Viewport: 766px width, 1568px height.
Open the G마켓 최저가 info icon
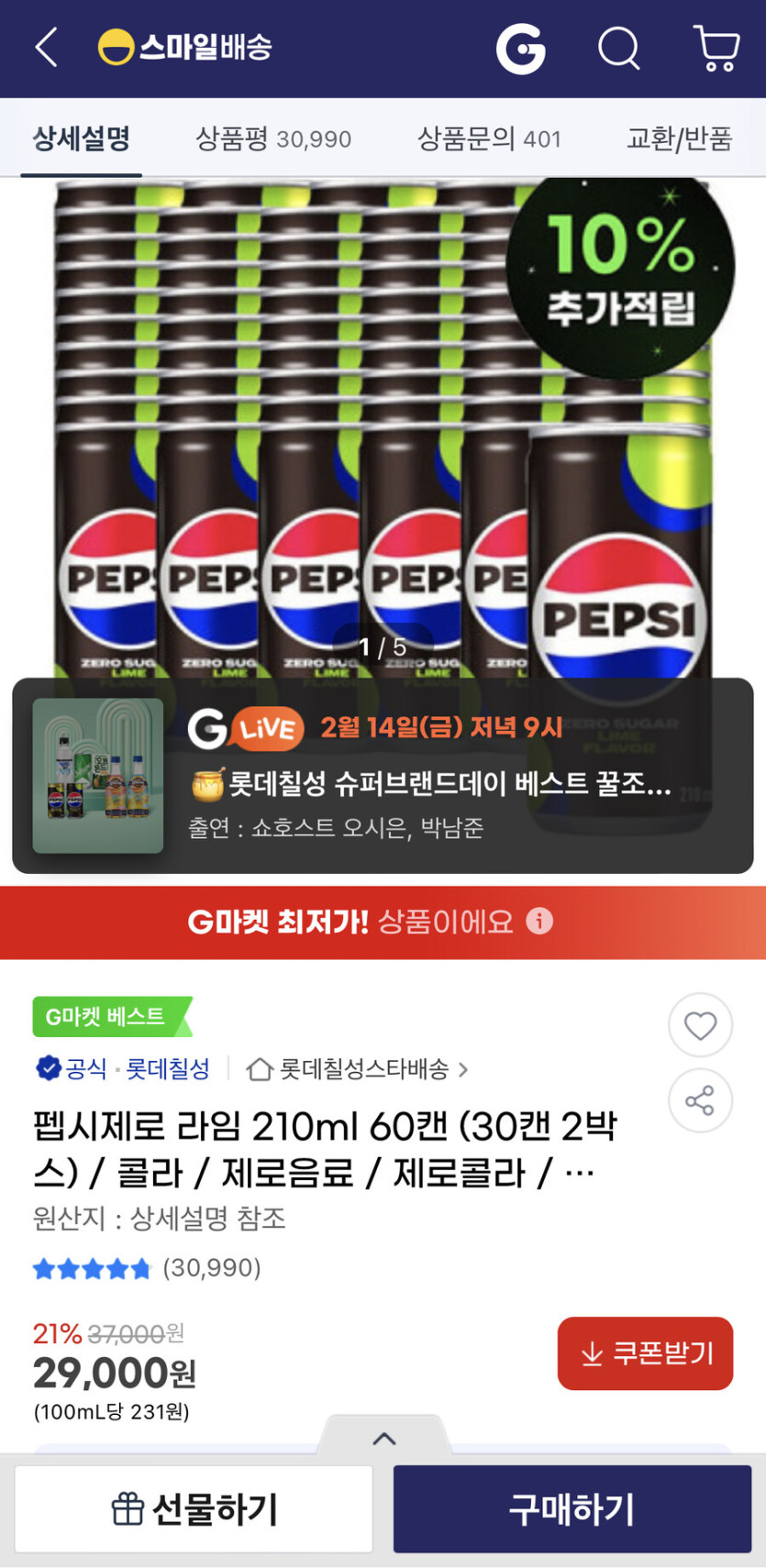tap(539, 921)
